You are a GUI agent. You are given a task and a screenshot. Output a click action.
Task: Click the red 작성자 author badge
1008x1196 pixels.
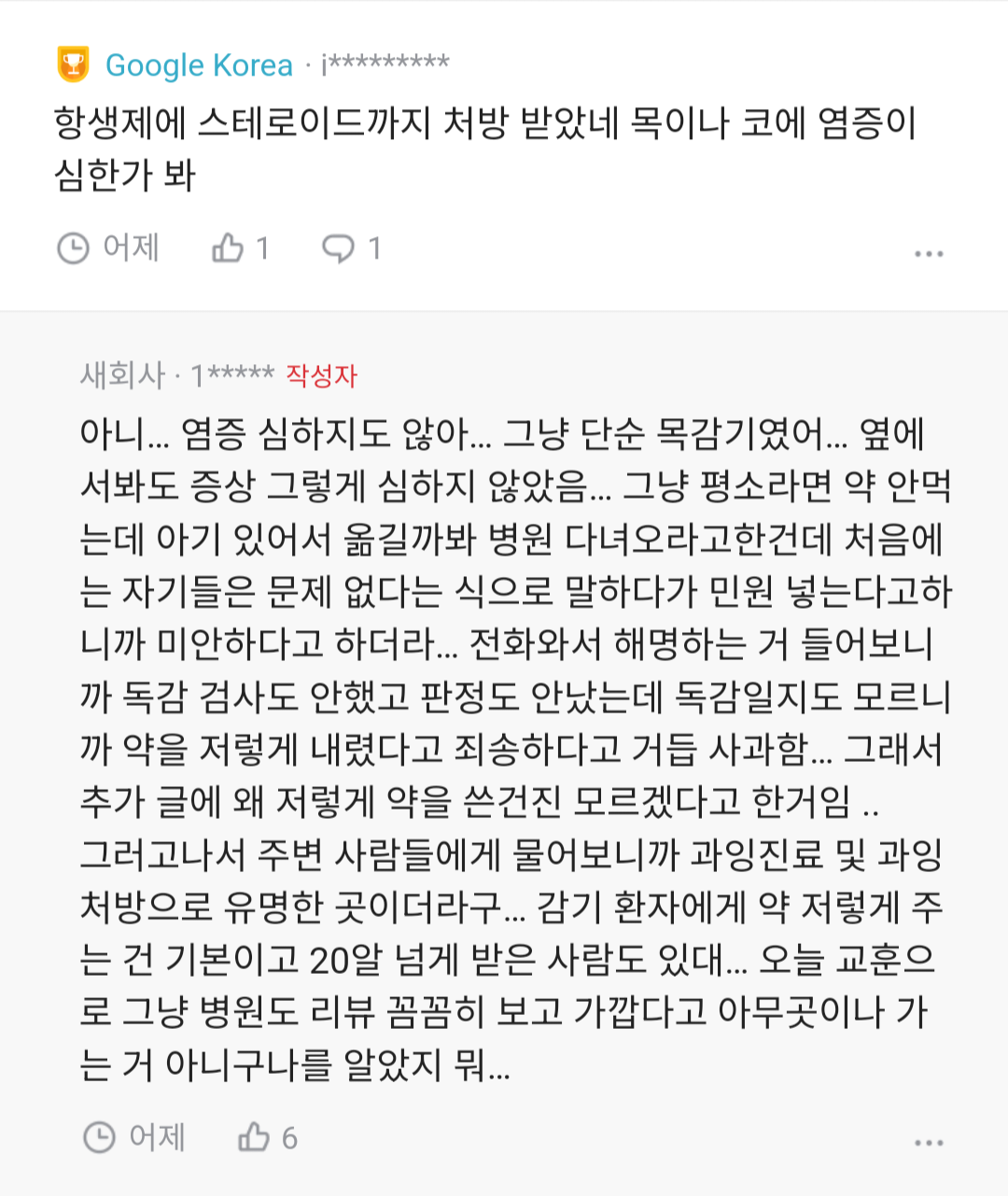pos(326,376)
